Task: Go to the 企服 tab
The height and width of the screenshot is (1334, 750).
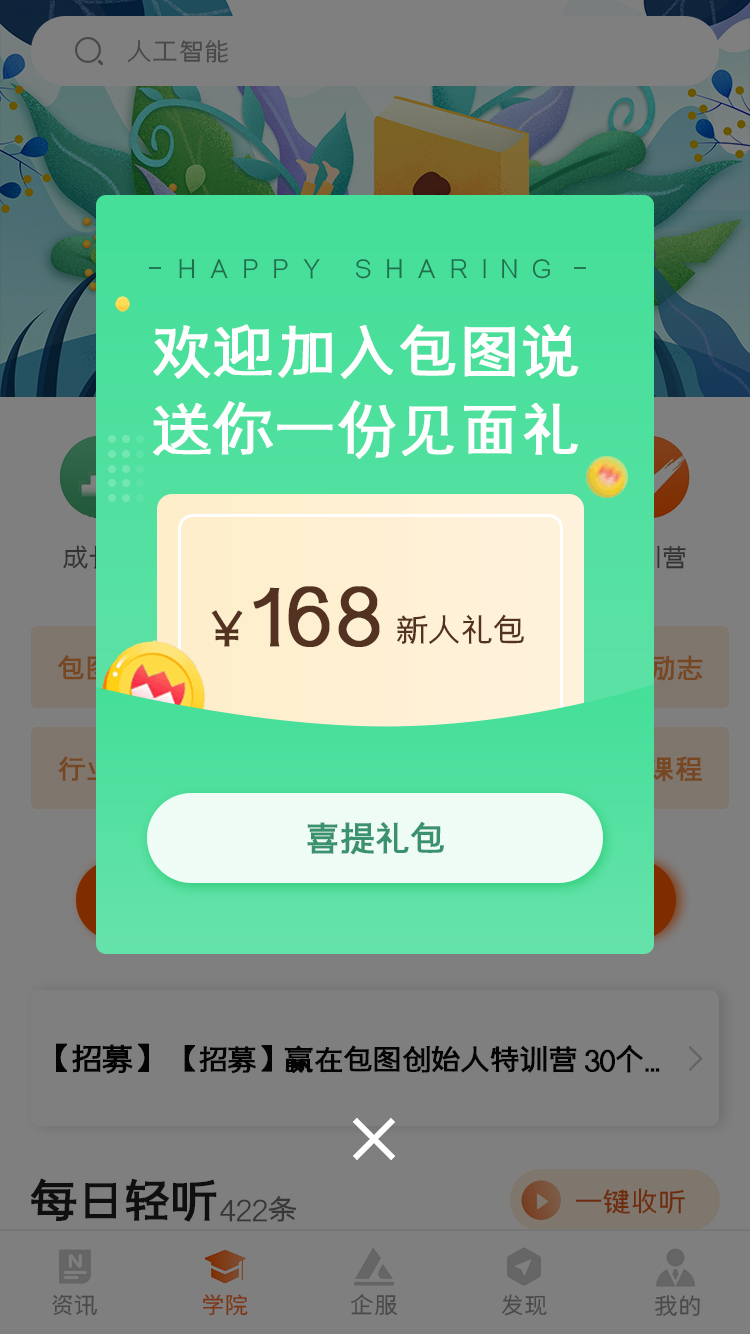Action: 375,1283
